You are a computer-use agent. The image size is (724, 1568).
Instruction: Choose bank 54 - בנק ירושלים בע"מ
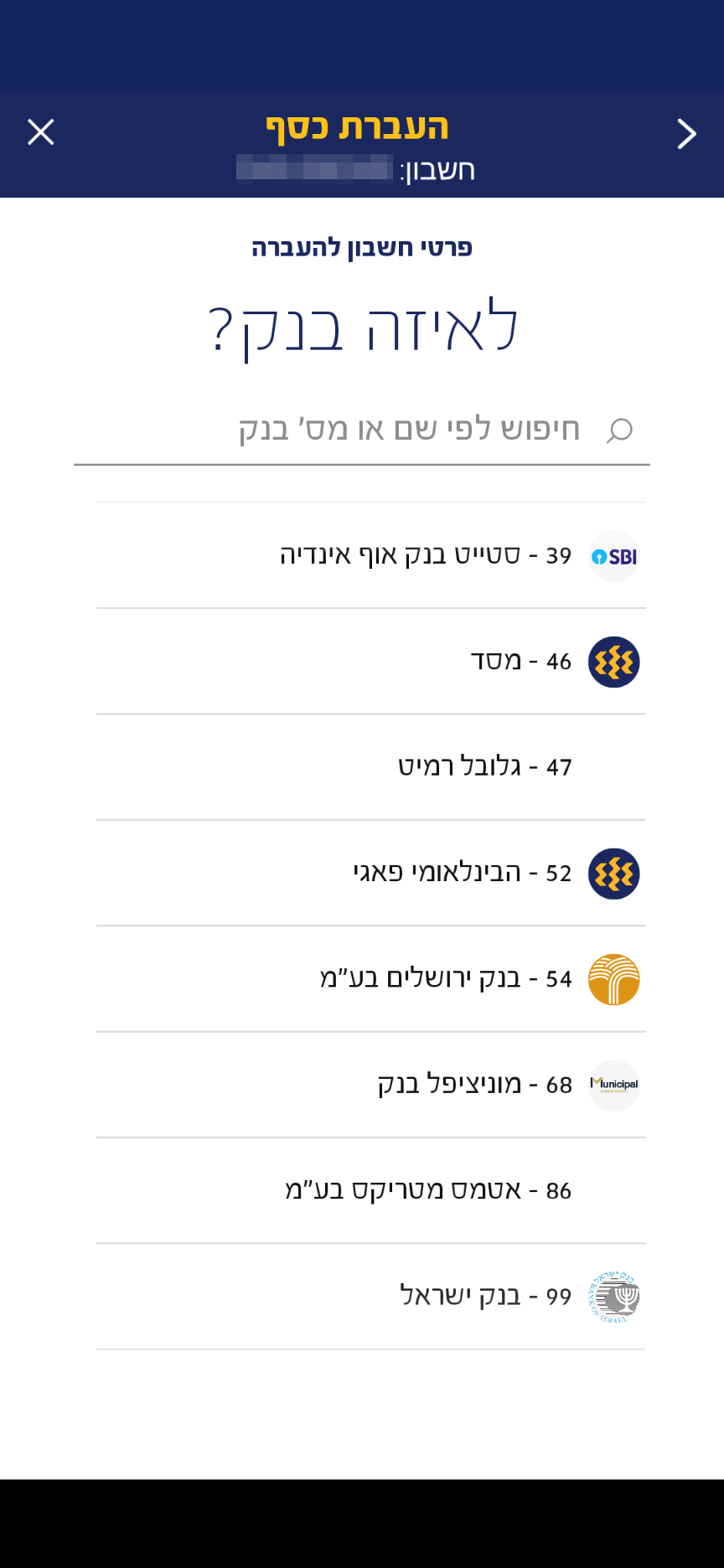[x=445, y=979]
